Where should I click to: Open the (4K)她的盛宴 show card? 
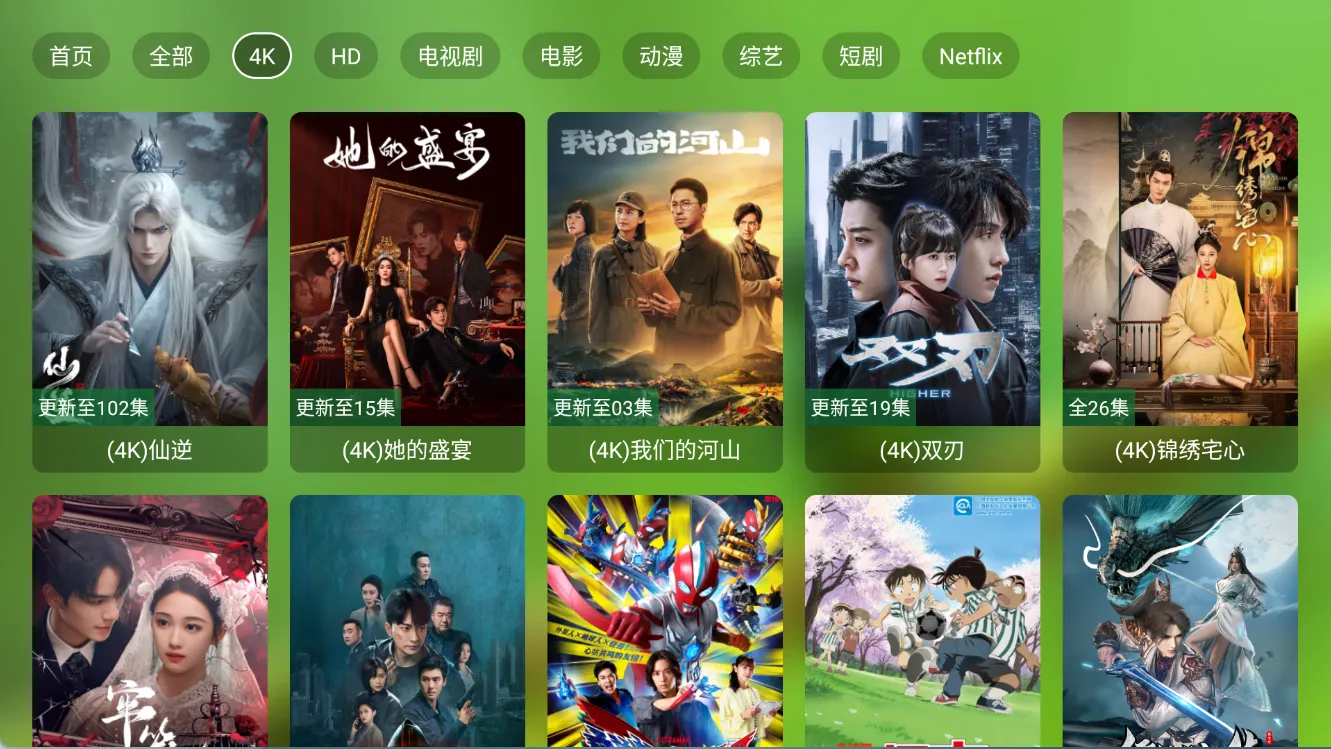(x=407, y=290)
